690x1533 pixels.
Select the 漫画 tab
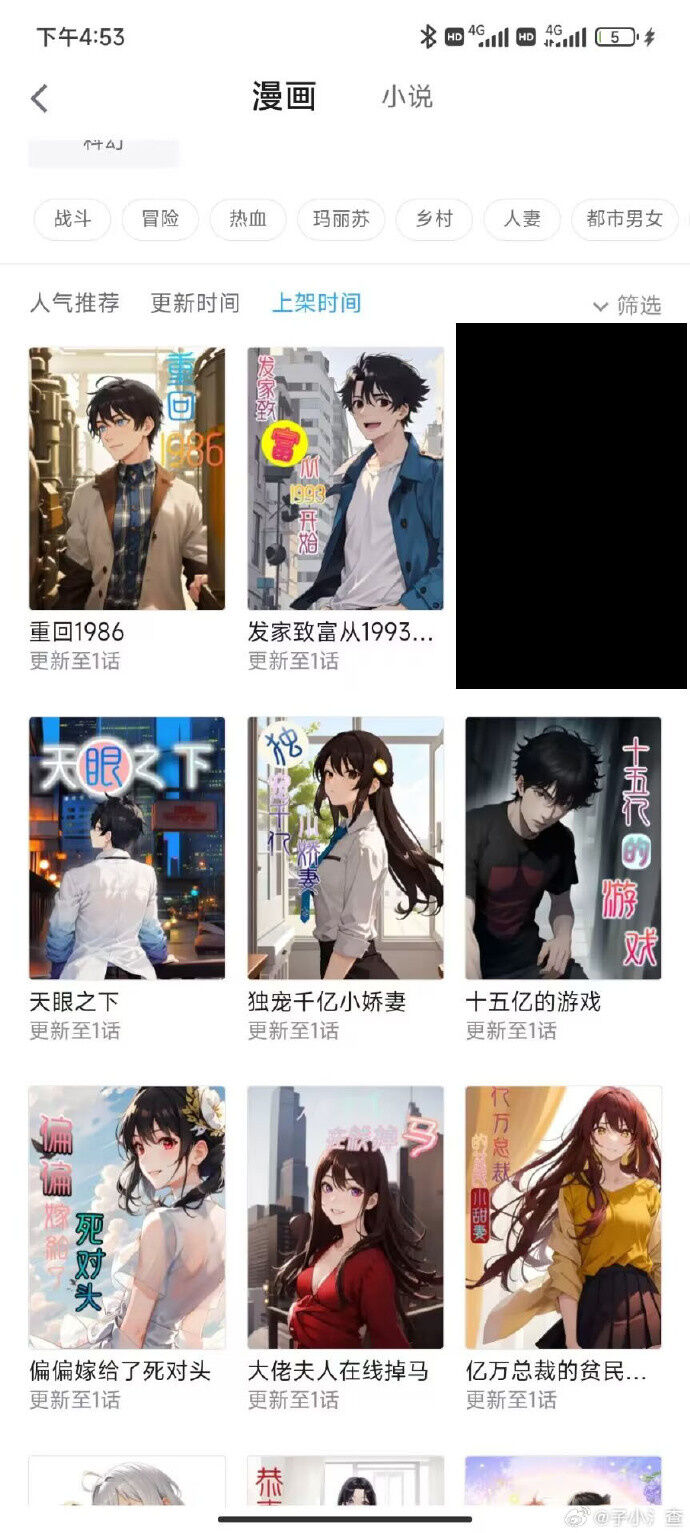284,97
